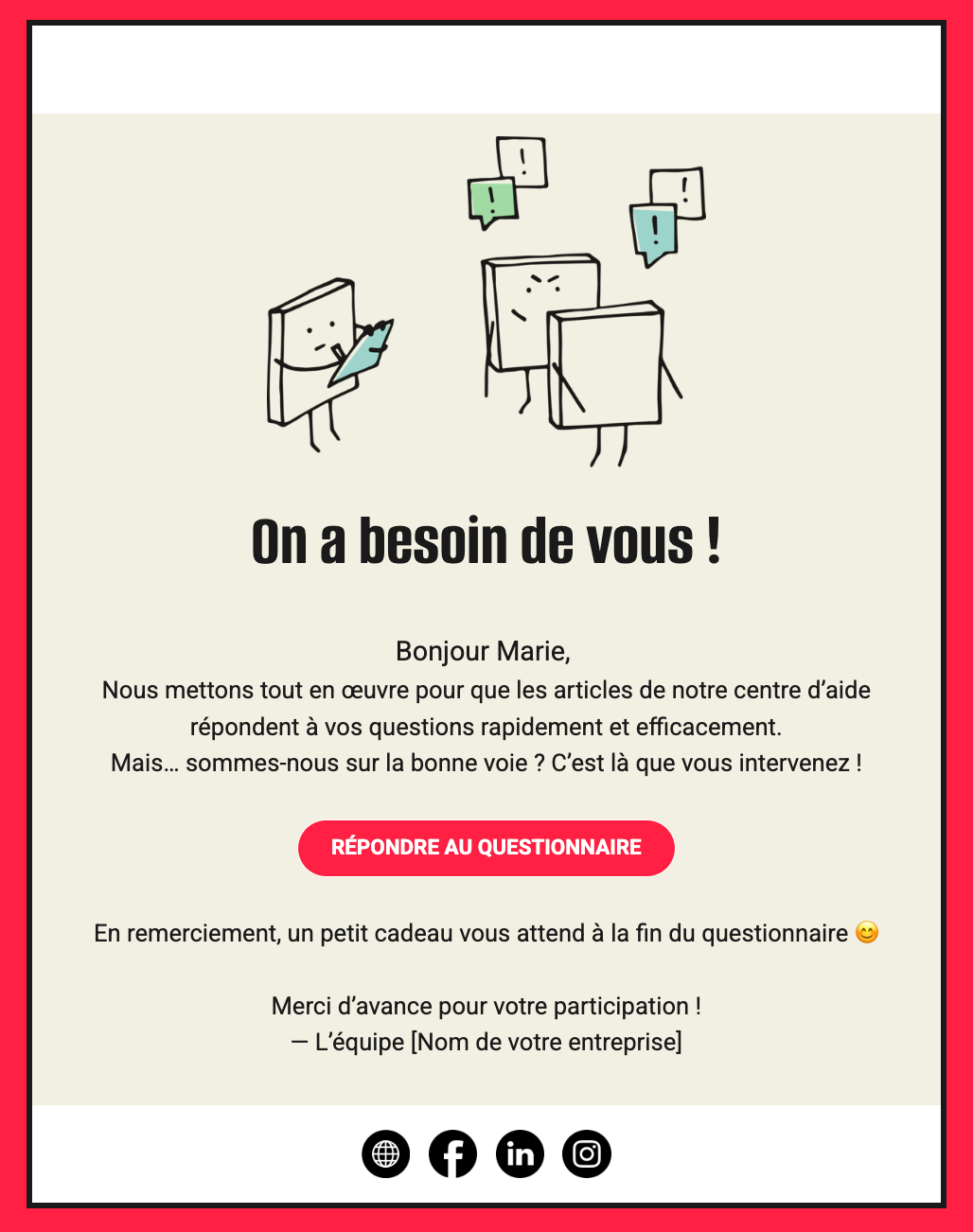Go to the Instagram profile icon
This screenshot has width=973, height=1232.
pos(587,1153)
